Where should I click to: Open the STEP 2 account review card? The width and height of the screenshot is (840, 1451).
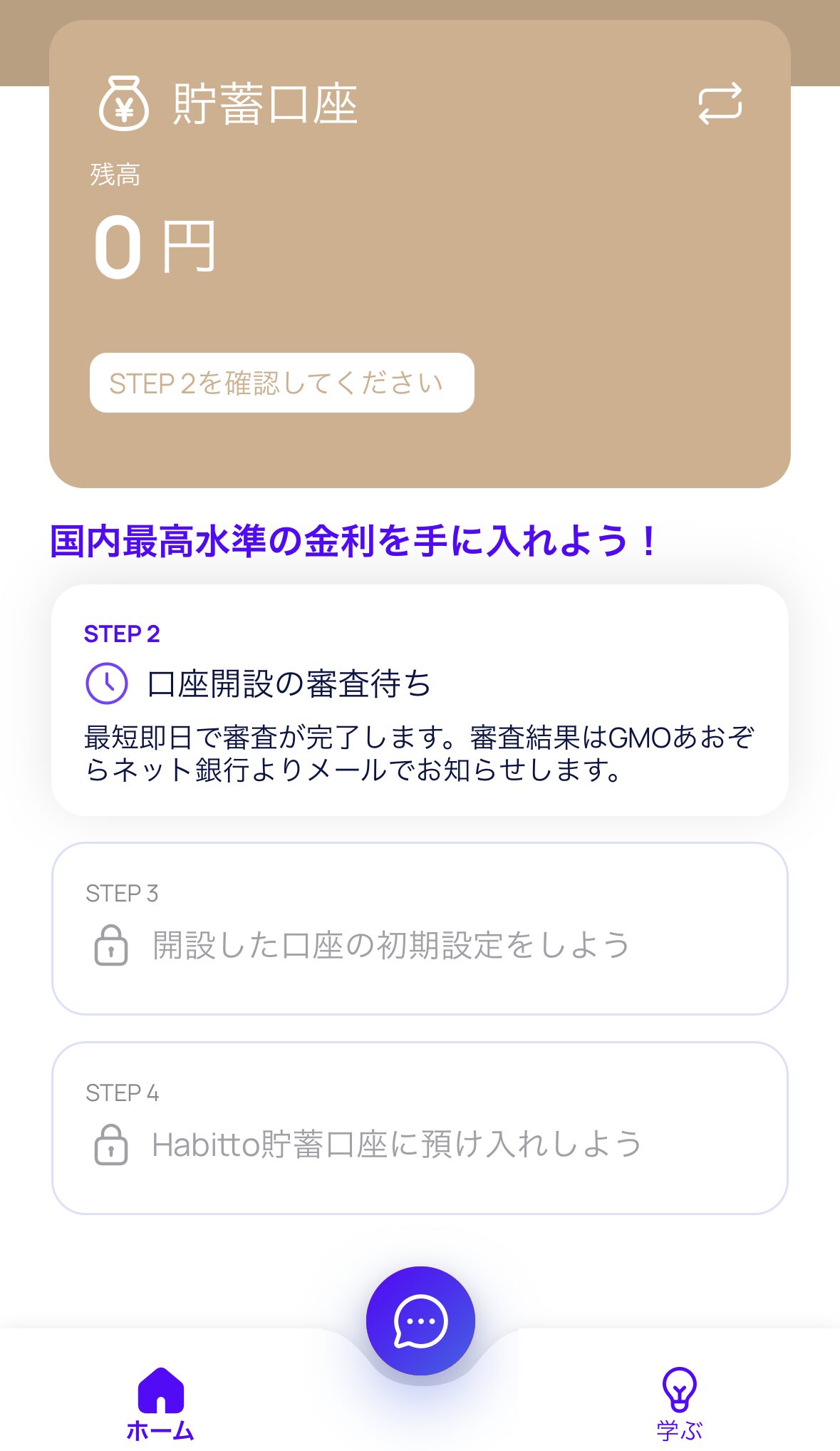[x=420, y=700]
